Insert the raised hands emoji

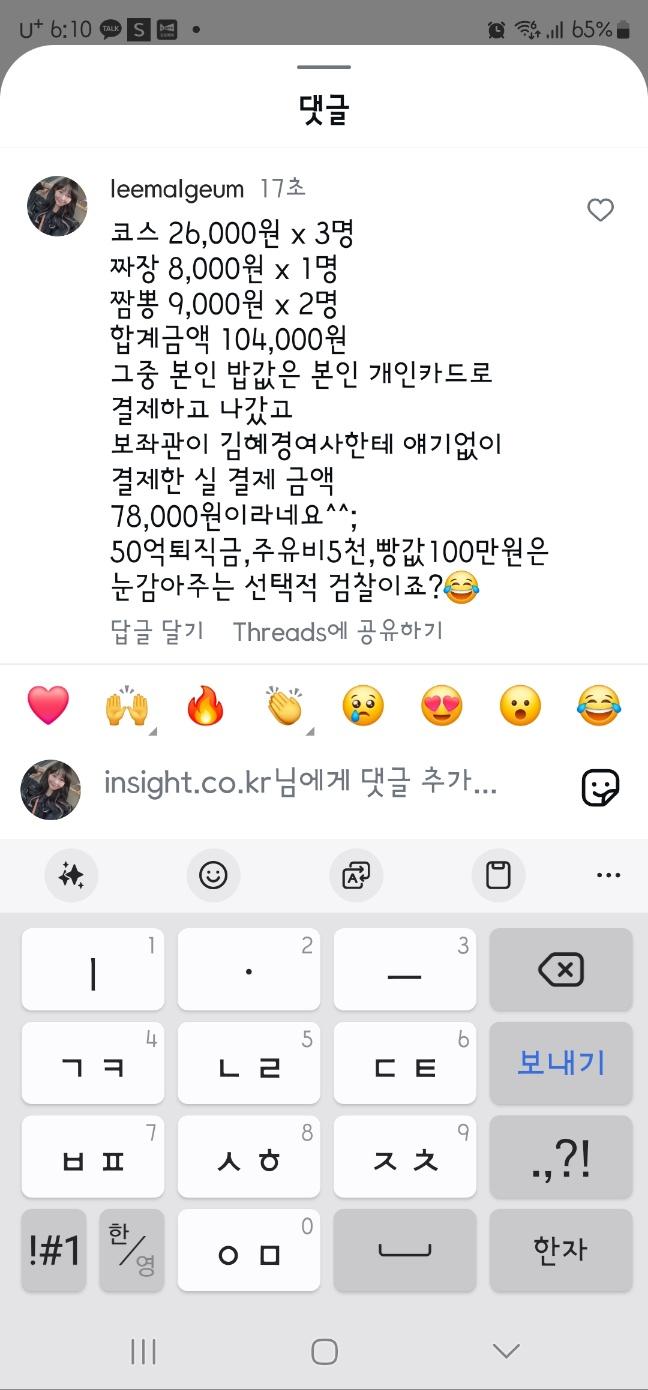[127, 706]
